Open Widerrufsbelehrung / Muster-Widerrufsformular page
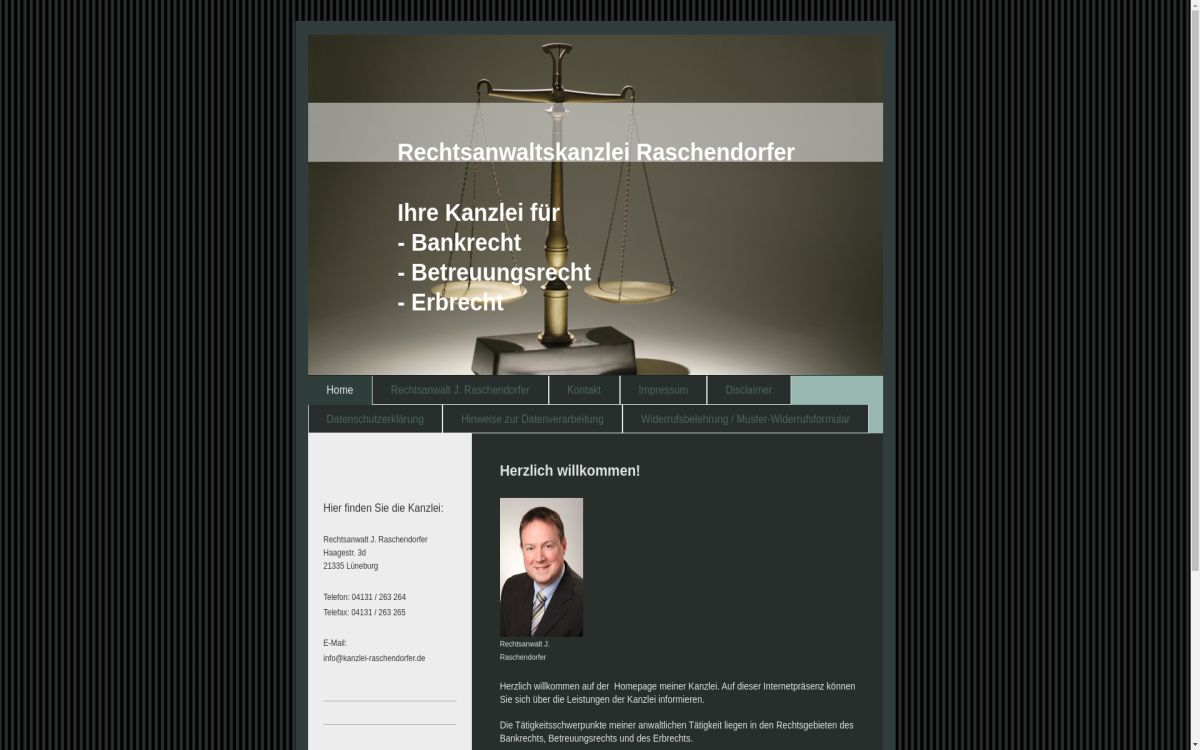This screenshot has height=750, width=1200. coord(745,419)
